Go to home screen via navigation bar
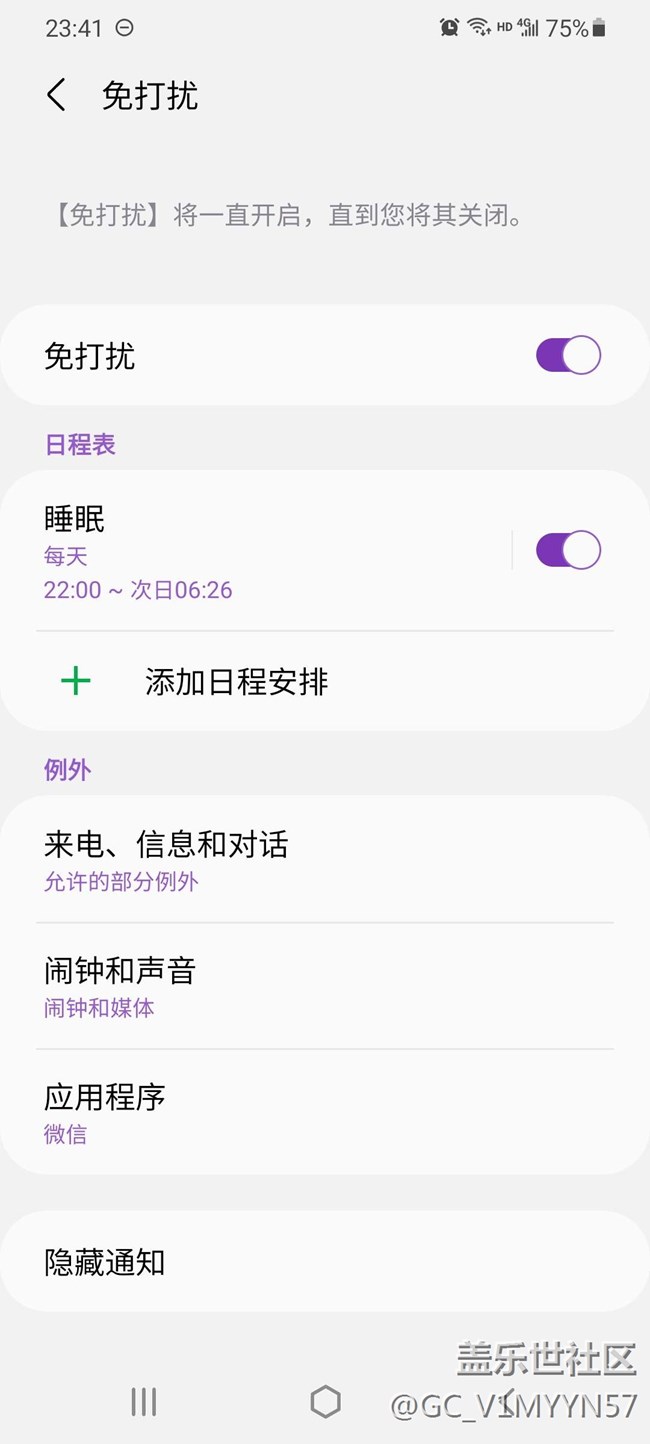The height and width of the screenshot is (1444, 650). coord(325,1402)
